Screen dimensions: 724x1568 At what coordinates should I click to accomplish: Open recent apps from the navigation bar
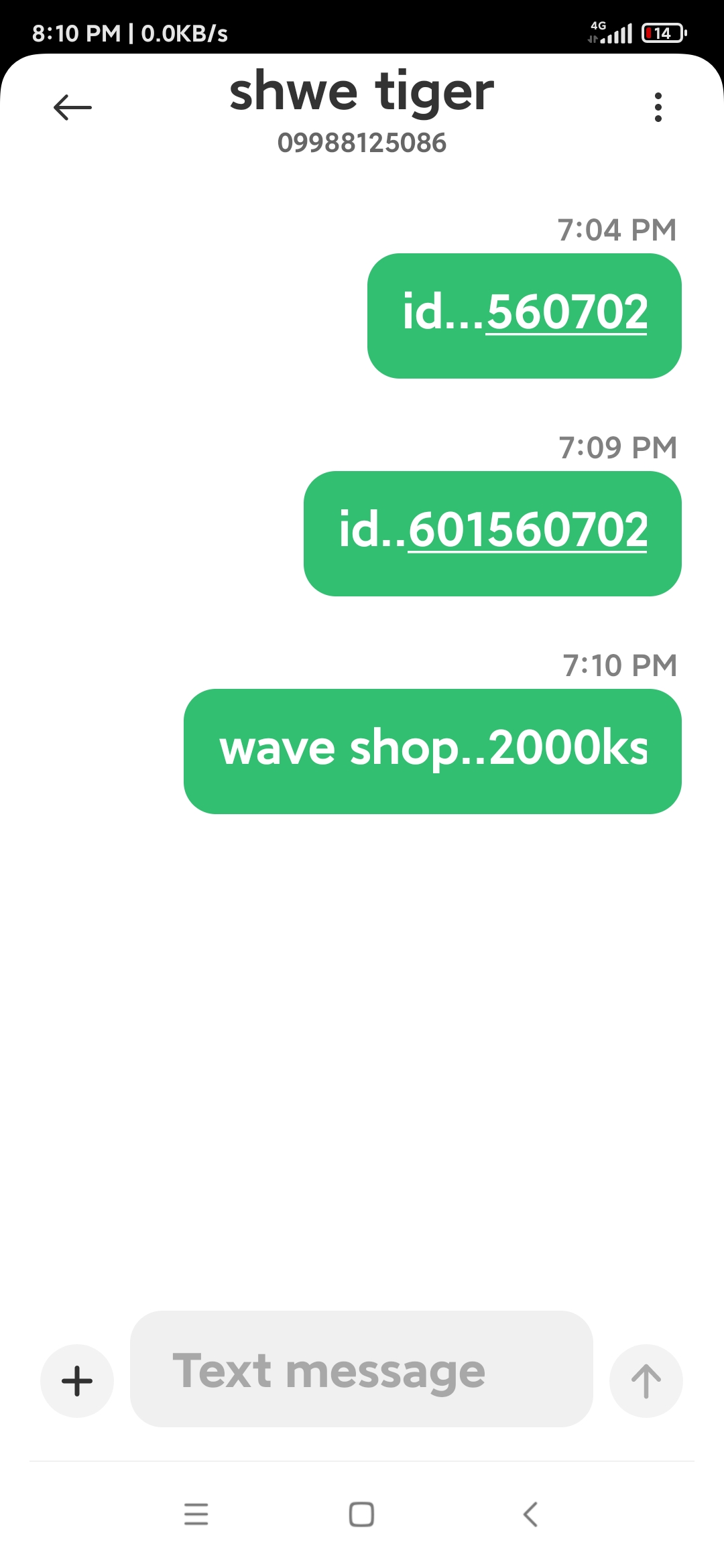pyautogui.click(x=196, y=1514)
